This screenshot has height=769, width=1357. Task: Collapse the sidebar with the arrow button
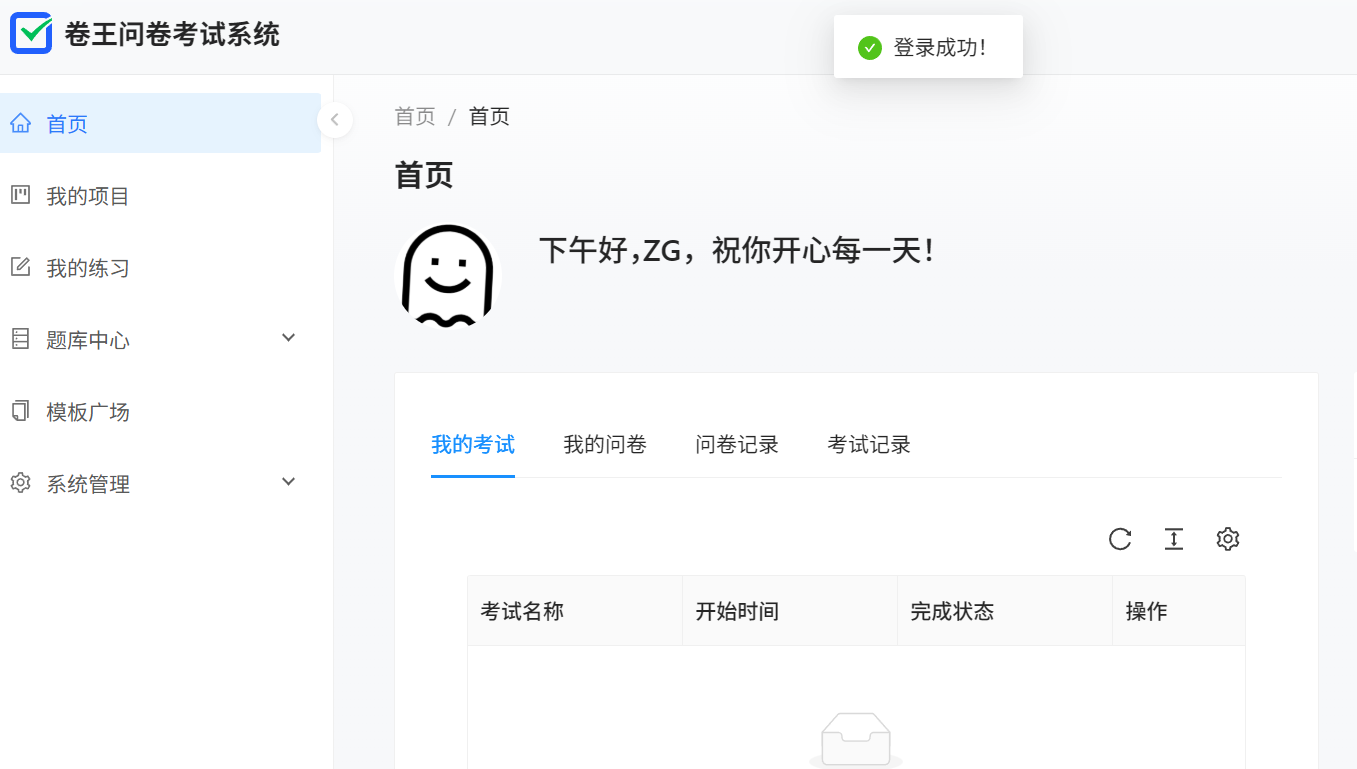click(334, 120)
